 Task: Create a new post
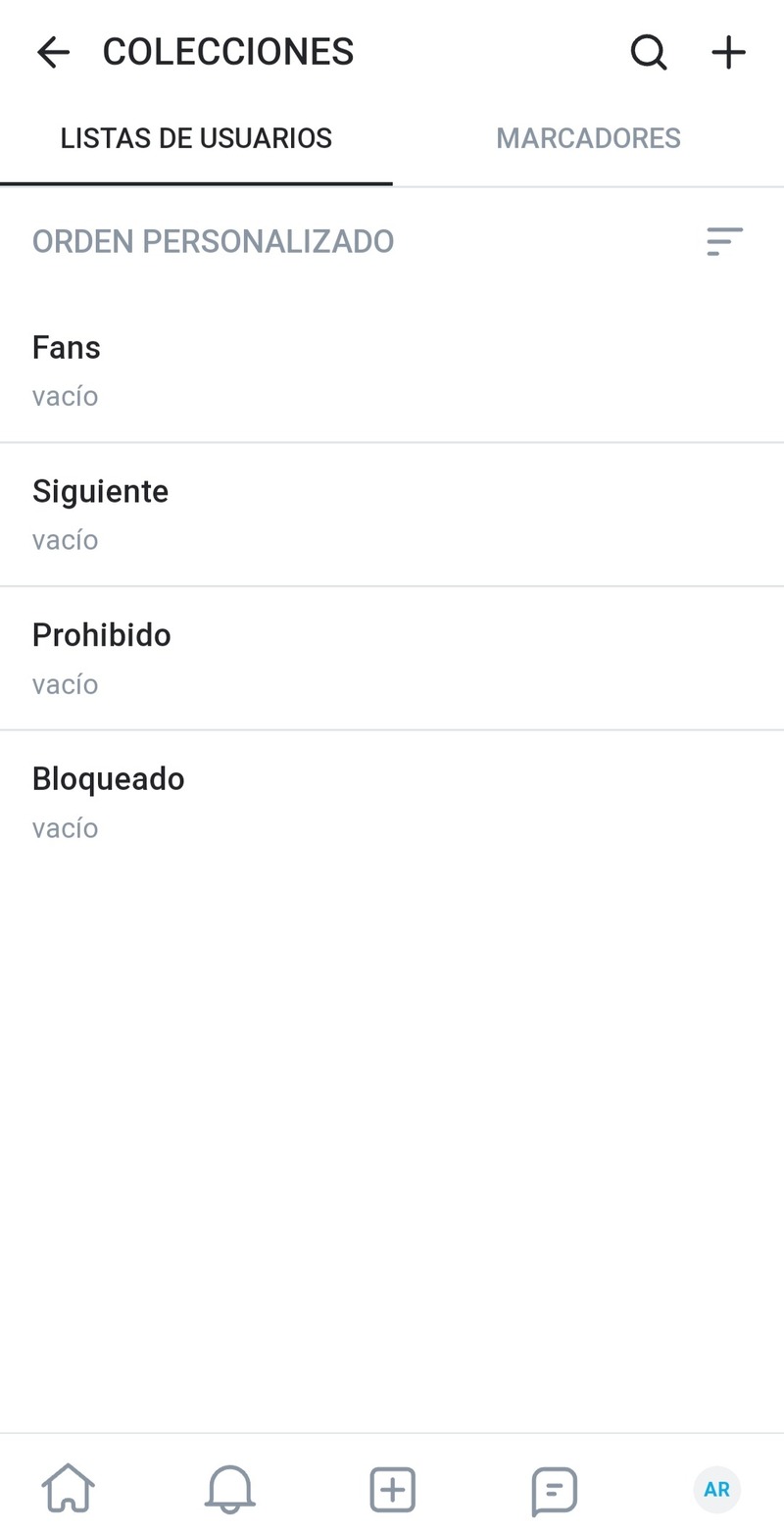coord(392,1490)
